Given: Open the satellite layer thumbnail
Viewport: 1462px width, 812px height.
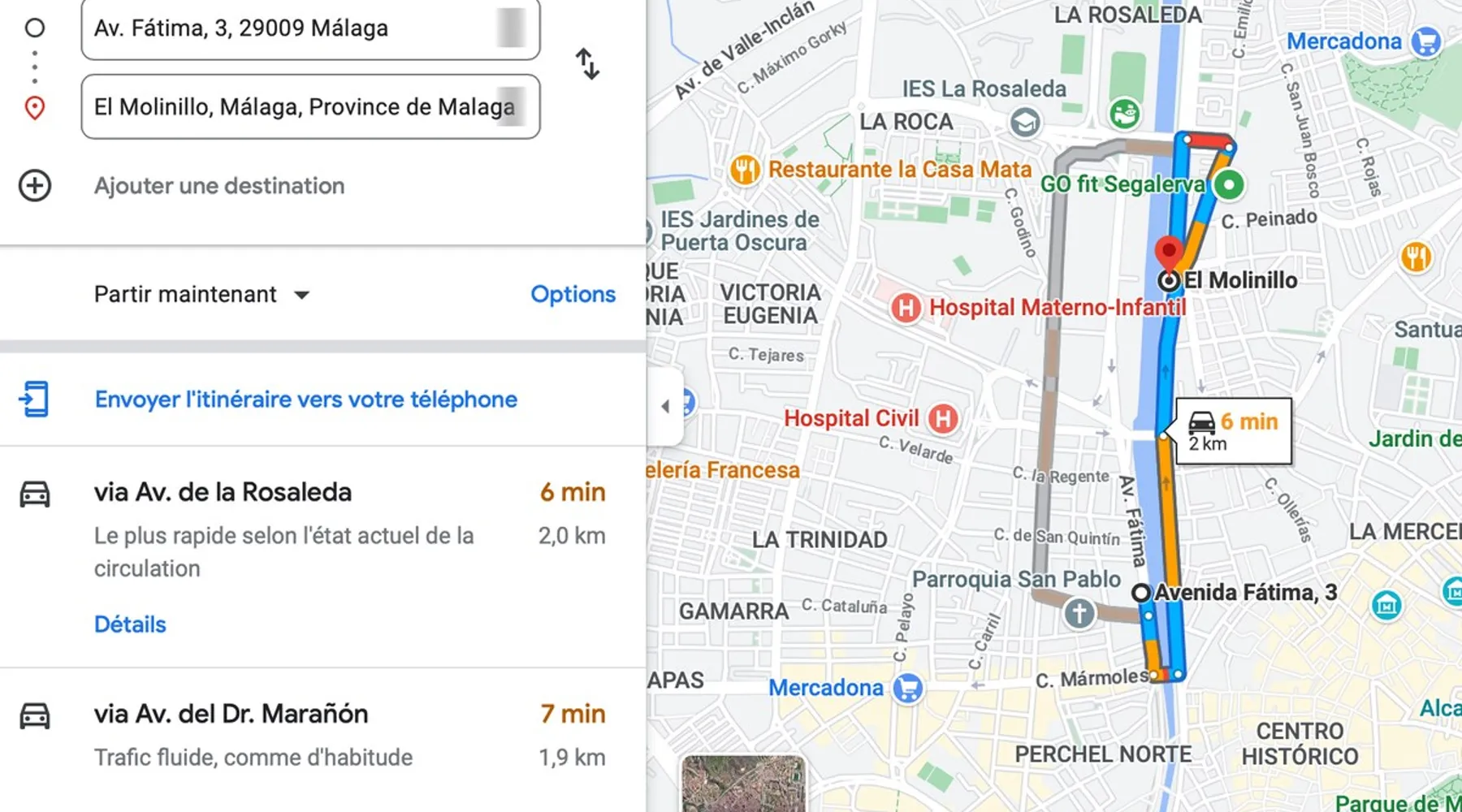Looking at the screenshot, I should [742, 784].
